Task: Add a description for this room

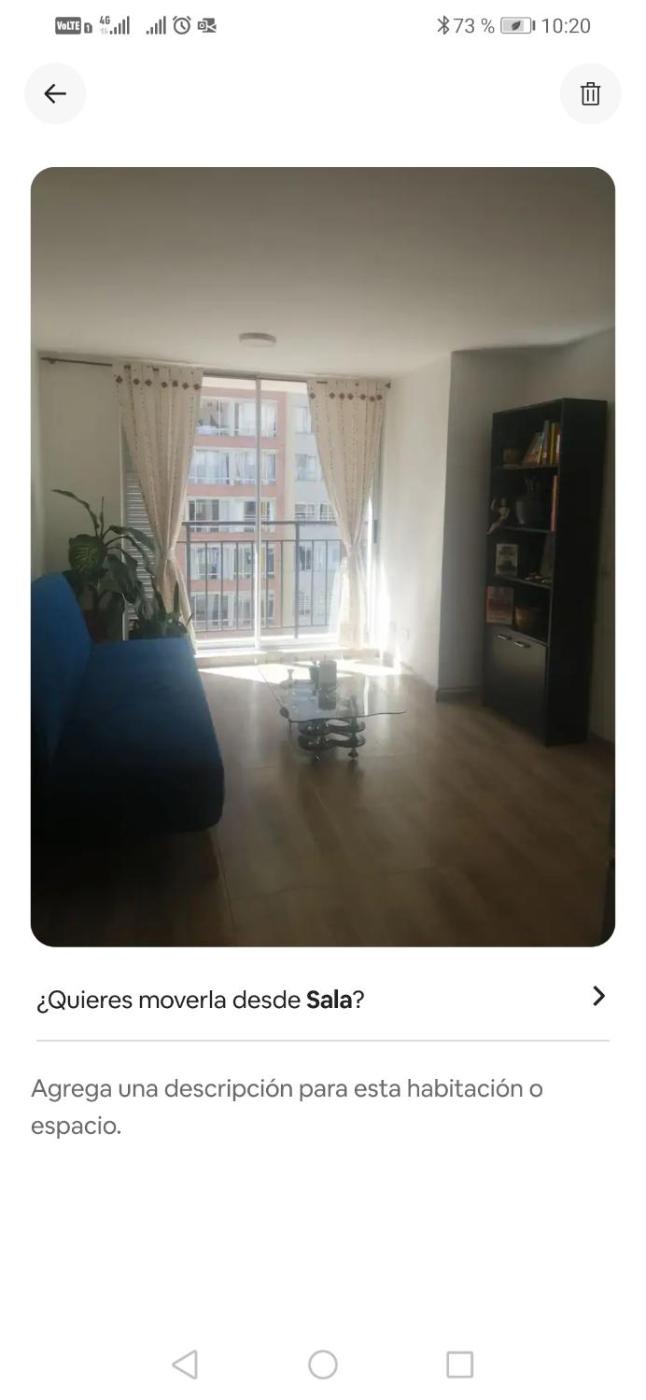Action: tap(287, 1106)
